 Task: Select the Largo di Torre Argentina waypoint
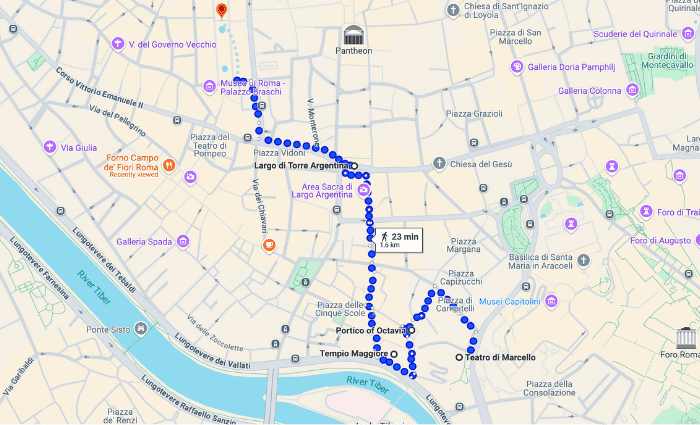(x=354, y=165)
